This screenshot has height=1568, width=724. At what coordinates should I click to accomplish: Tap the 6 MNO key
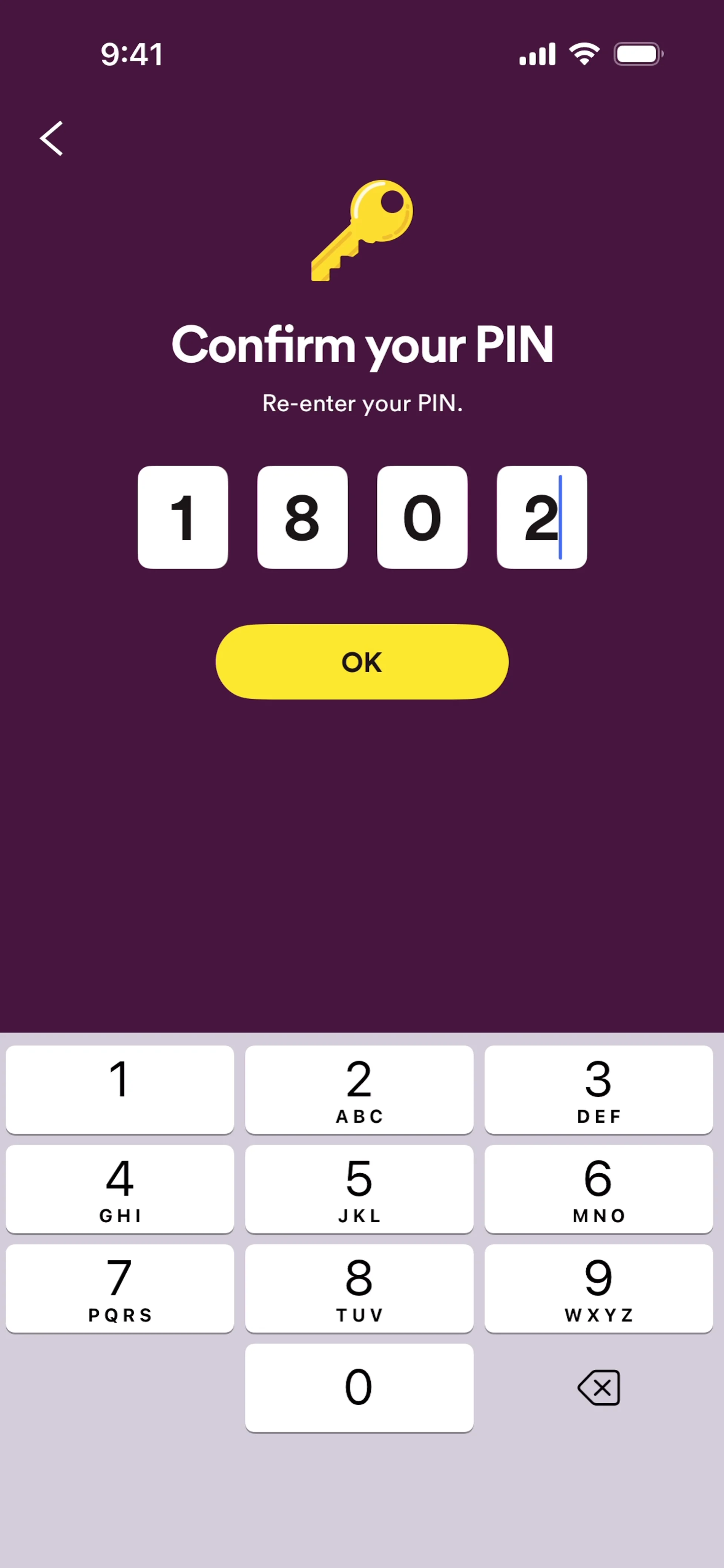[x=598, y=1189]
